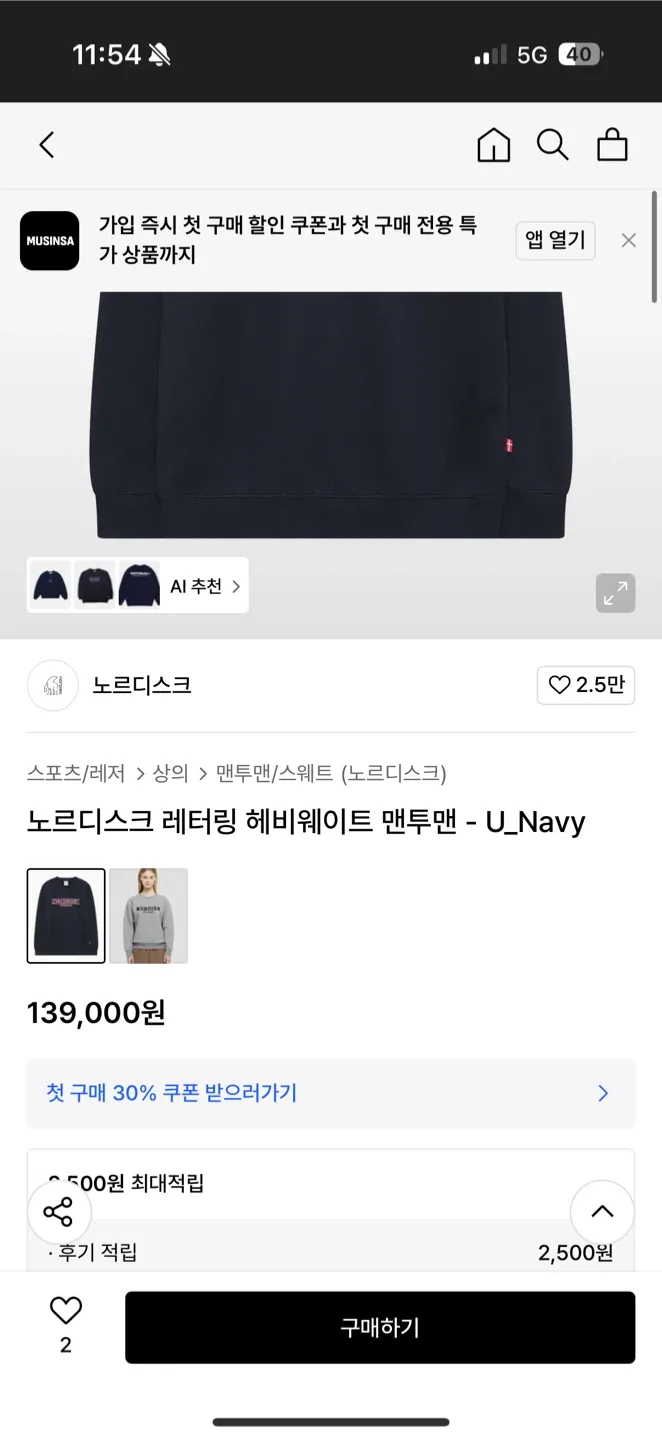Open the Musinsa home icon
The width and height of the screenshot is (662, 1440).
pos(493,145)
